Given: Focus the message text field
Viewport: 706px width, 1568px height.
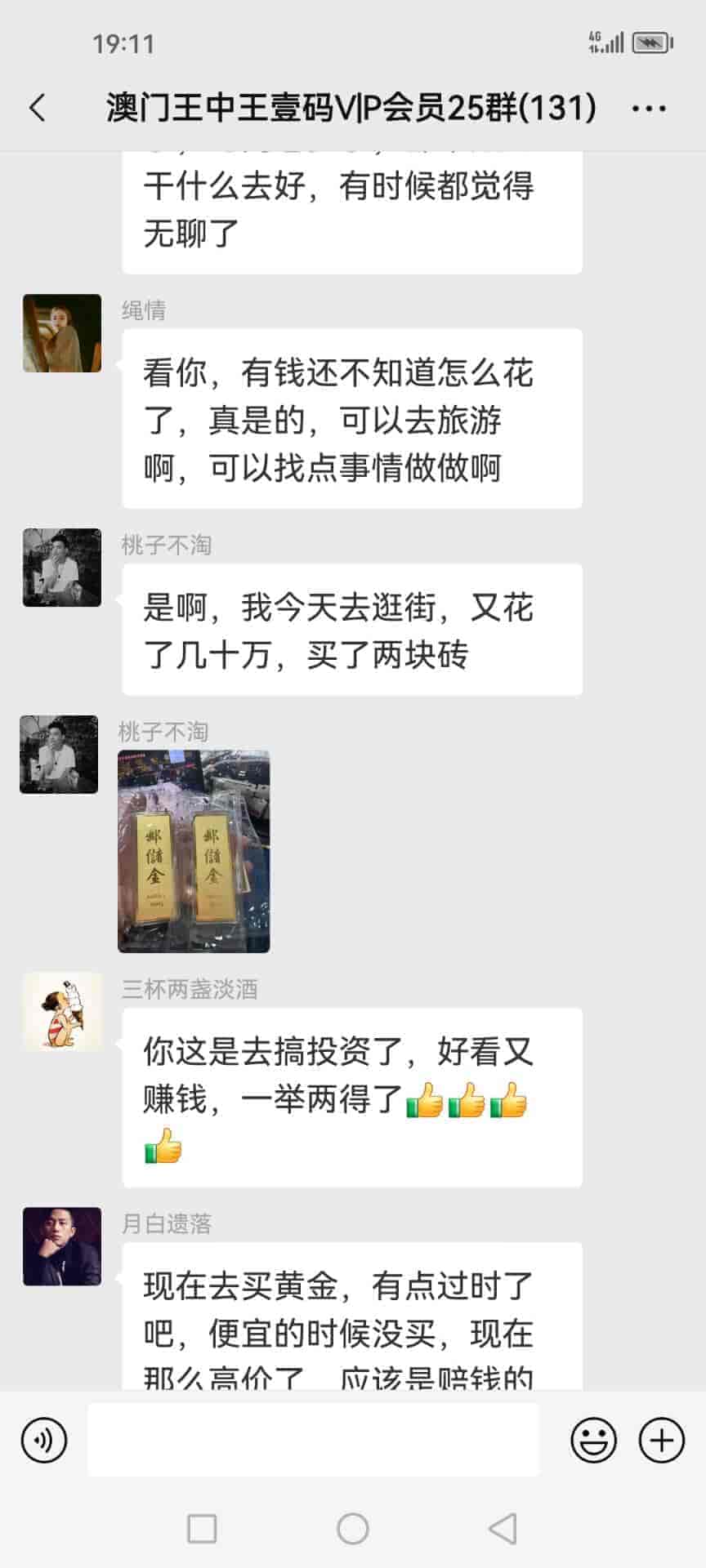Looking at the screenshot, I should click(x=313, y=1440).
